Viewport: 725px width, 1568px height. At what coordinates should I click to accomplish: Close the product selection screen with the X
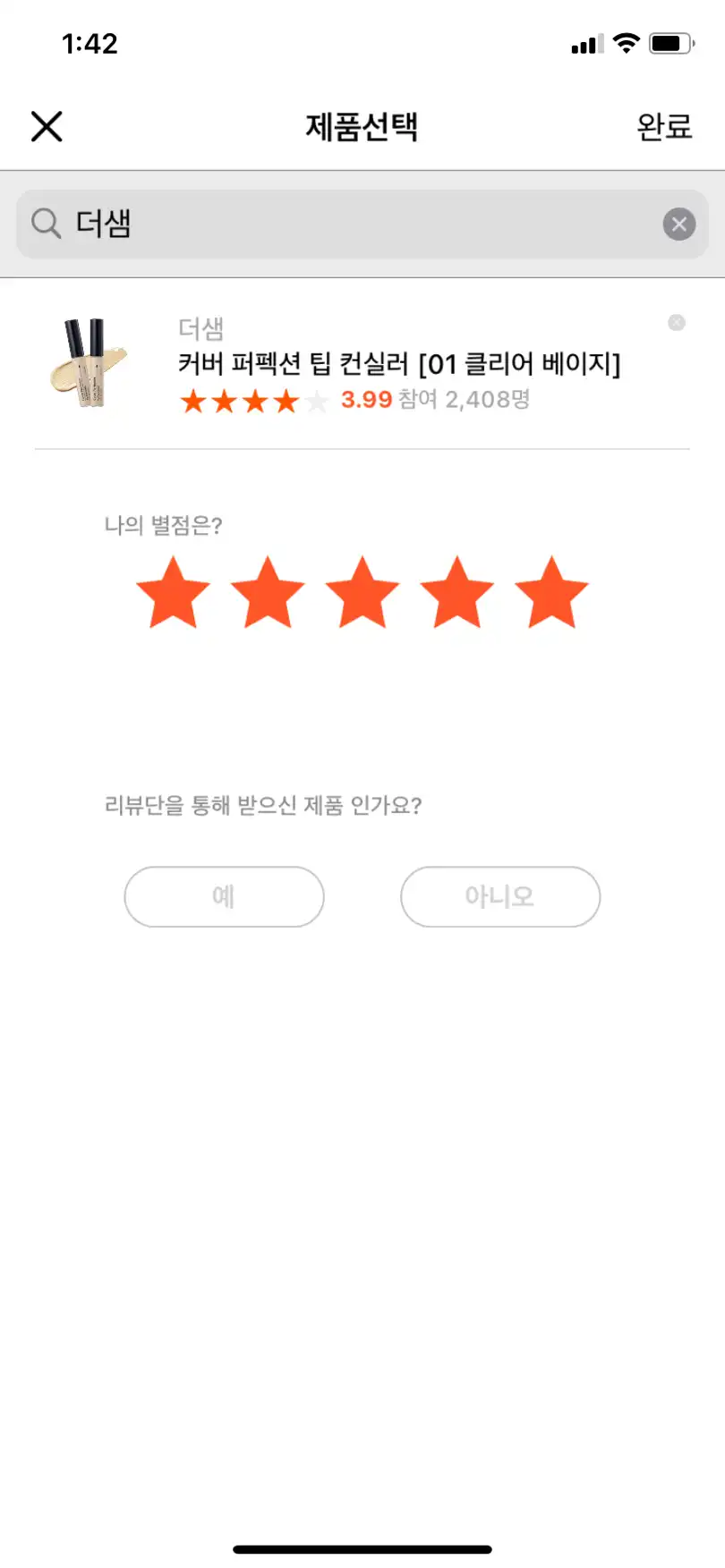[x=46, y=126]
